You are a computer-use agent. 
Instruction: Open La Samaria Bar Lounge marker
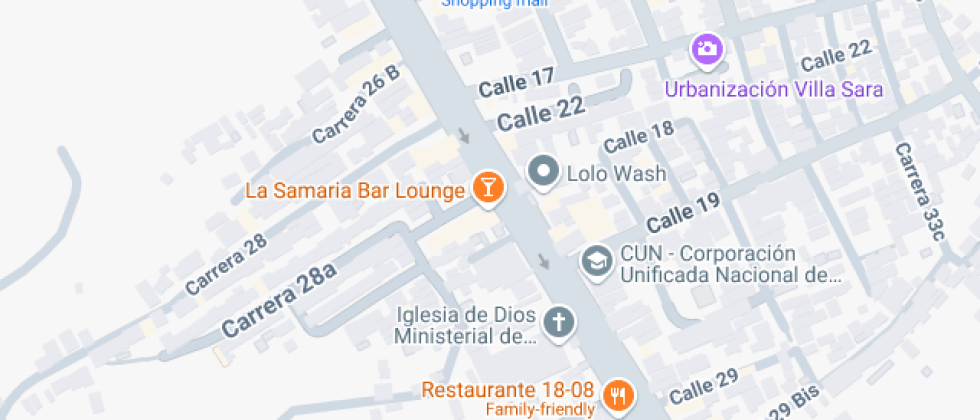pyautogui.click(x=487, y=188)
